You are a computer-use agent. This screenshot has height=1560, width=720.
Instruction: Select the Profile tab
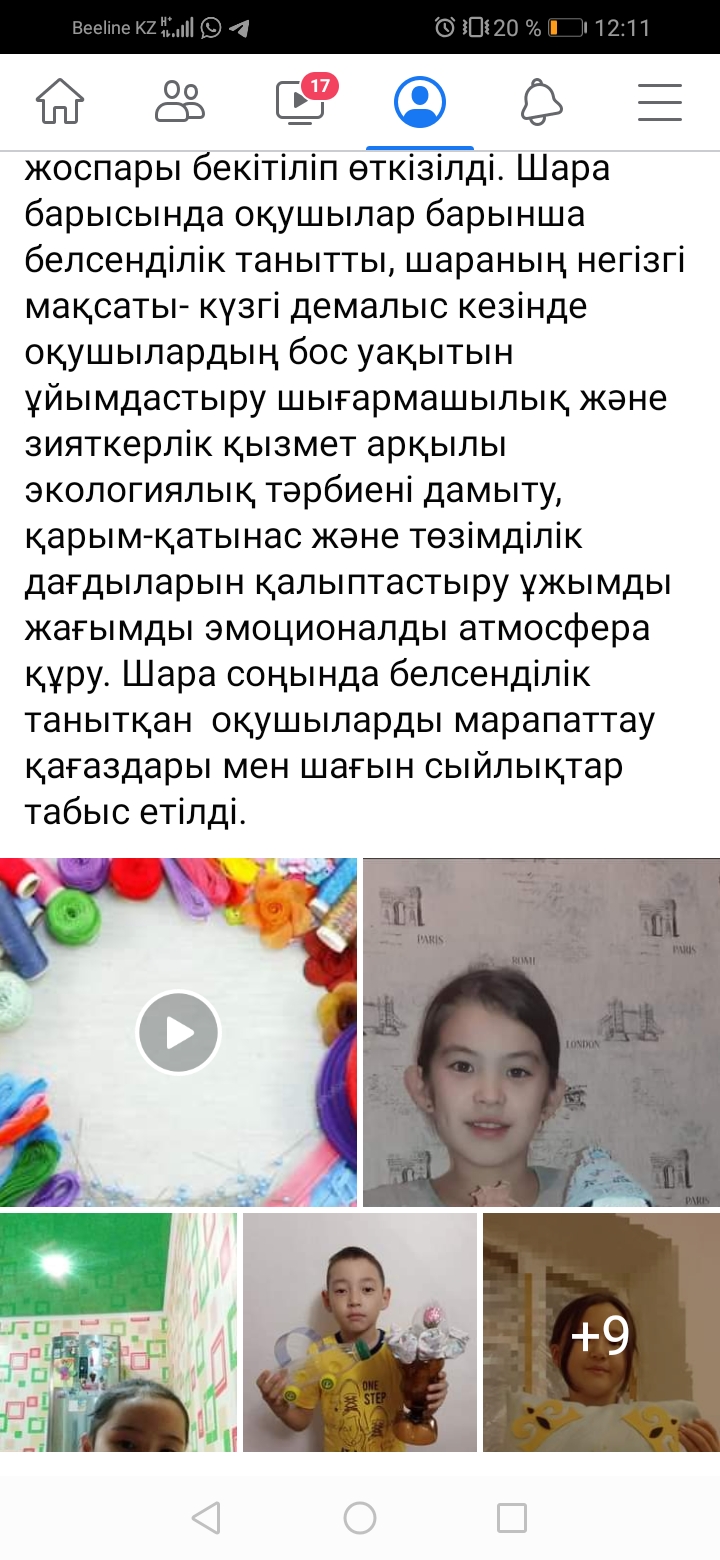tap(420, 101)
